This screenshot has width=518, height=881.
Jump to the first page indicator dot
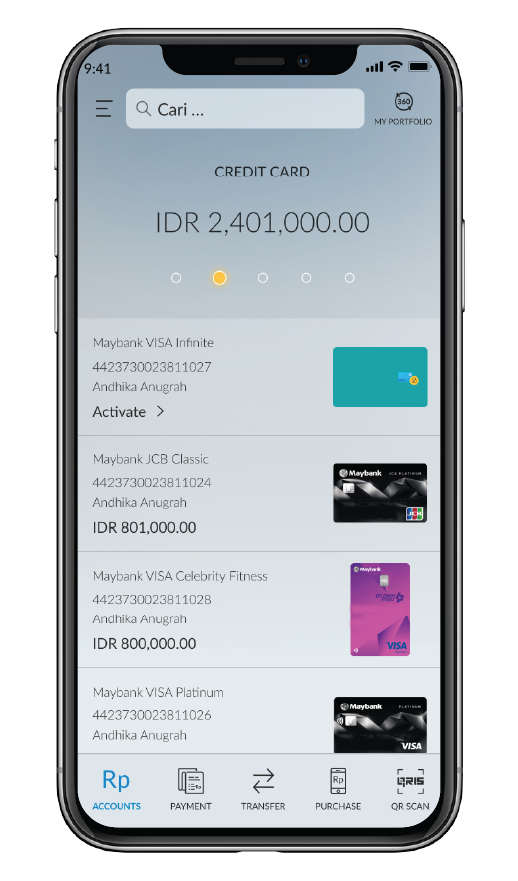176,278
